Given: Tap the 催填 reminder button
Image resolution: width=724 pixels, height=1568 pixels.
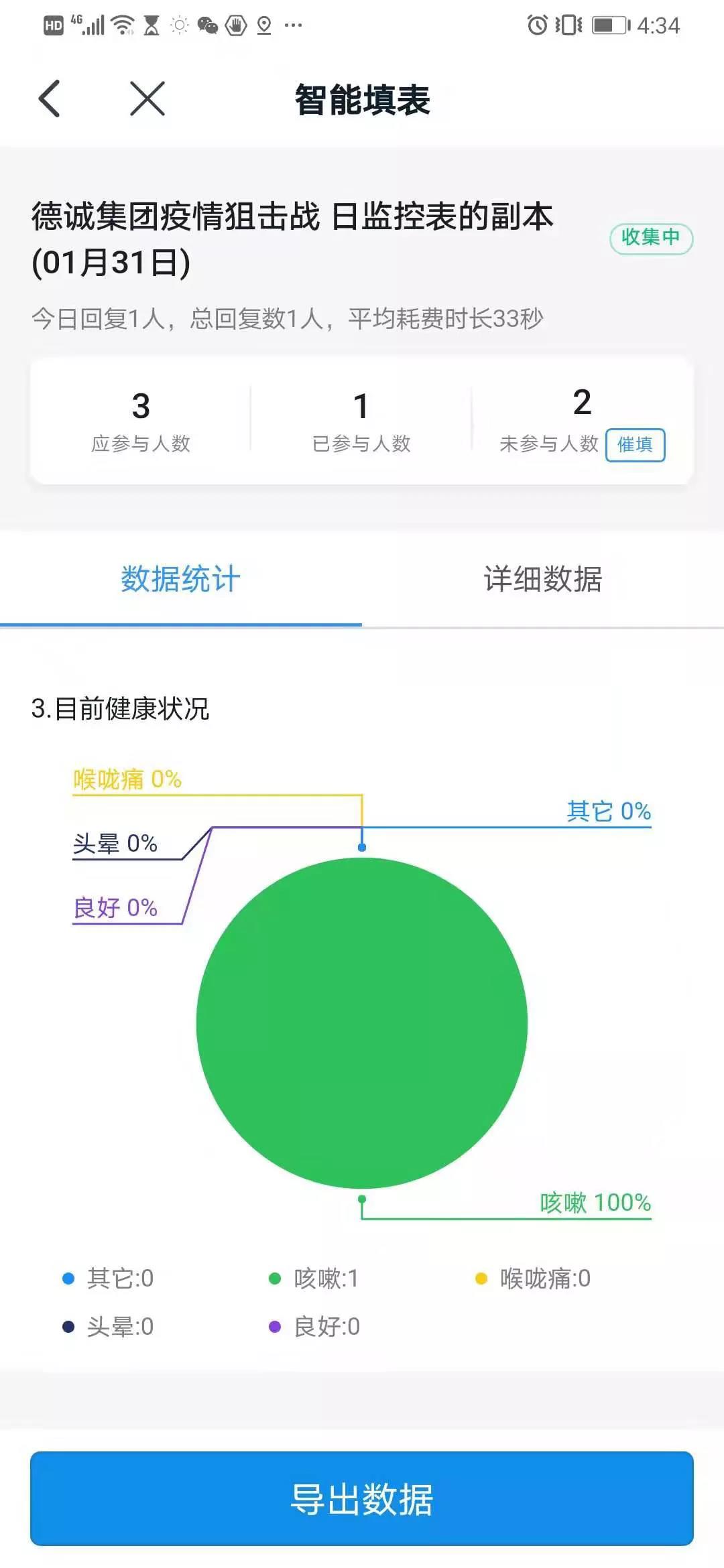Looking at the screenshot, I should 635,445.
